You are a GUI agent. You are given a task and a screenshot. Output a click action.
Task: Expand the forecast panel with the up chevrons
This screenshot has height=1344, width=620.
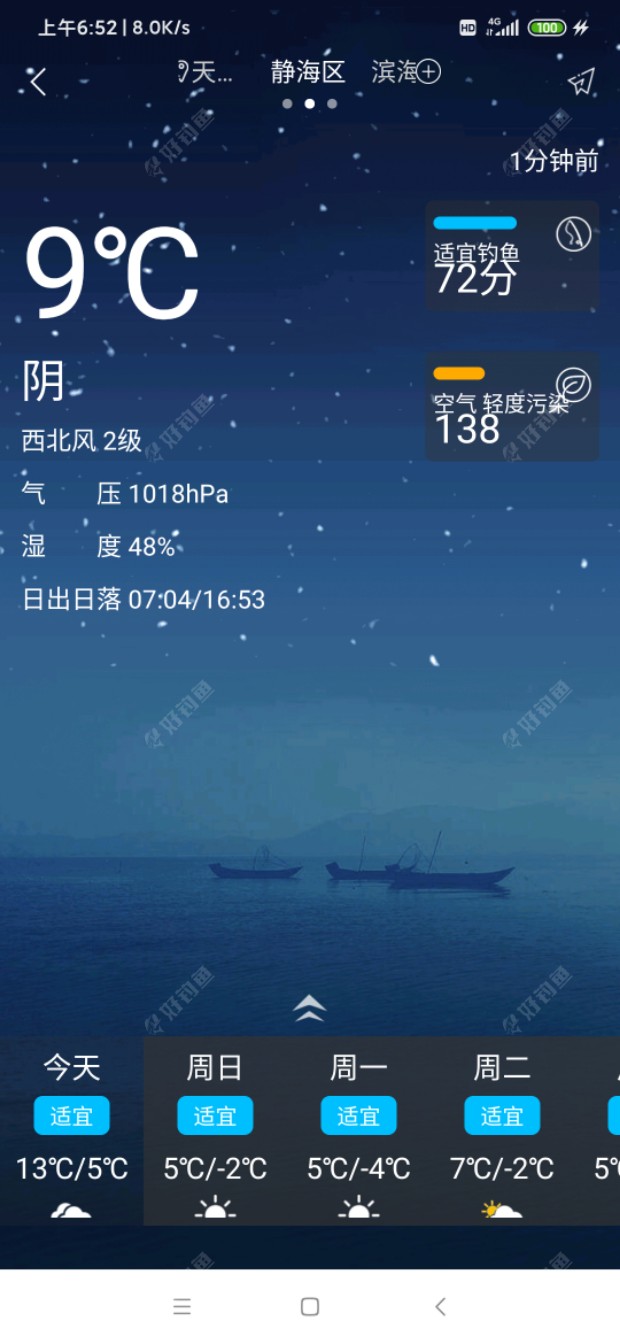(x=310, y=1008)
